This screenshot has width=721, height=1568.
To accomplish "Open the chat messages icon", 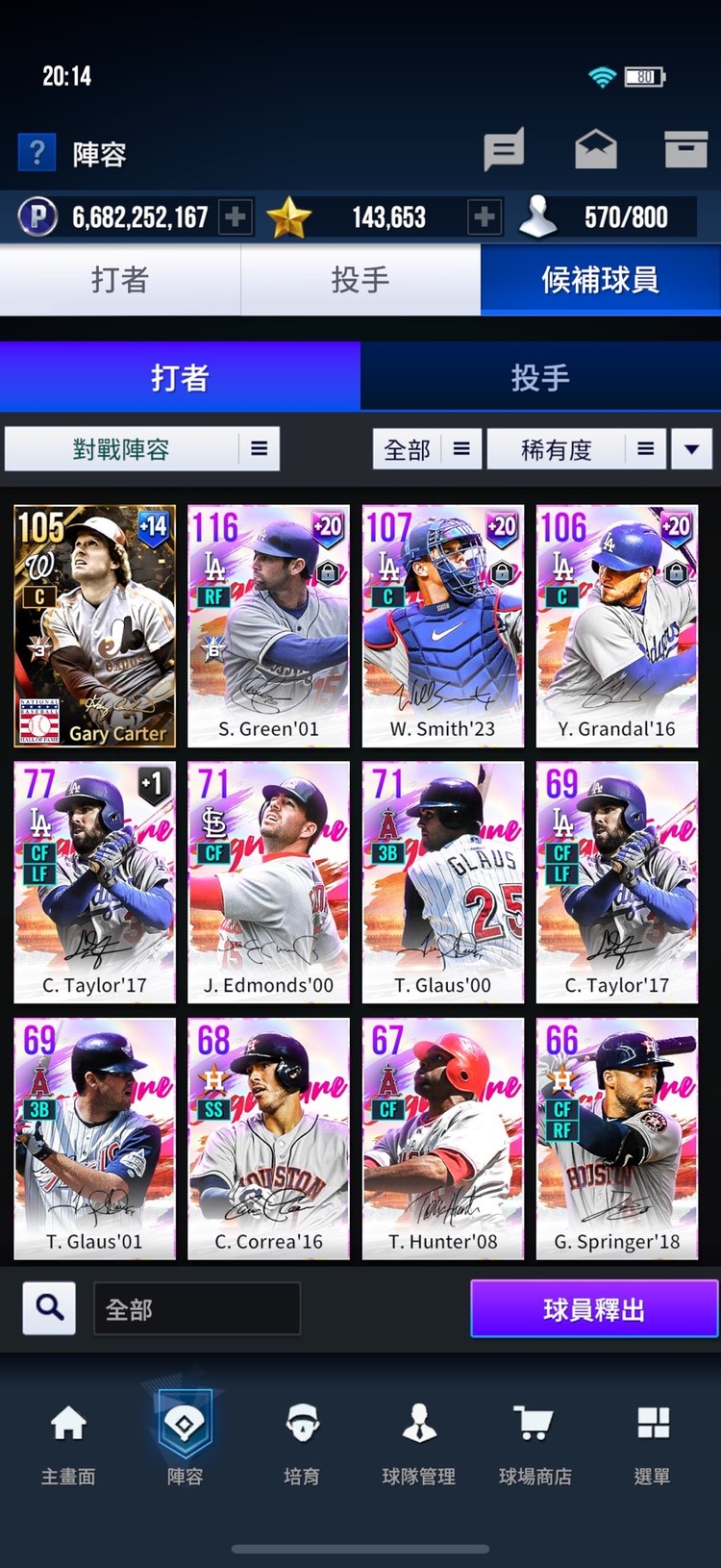I will coord(503,150).
